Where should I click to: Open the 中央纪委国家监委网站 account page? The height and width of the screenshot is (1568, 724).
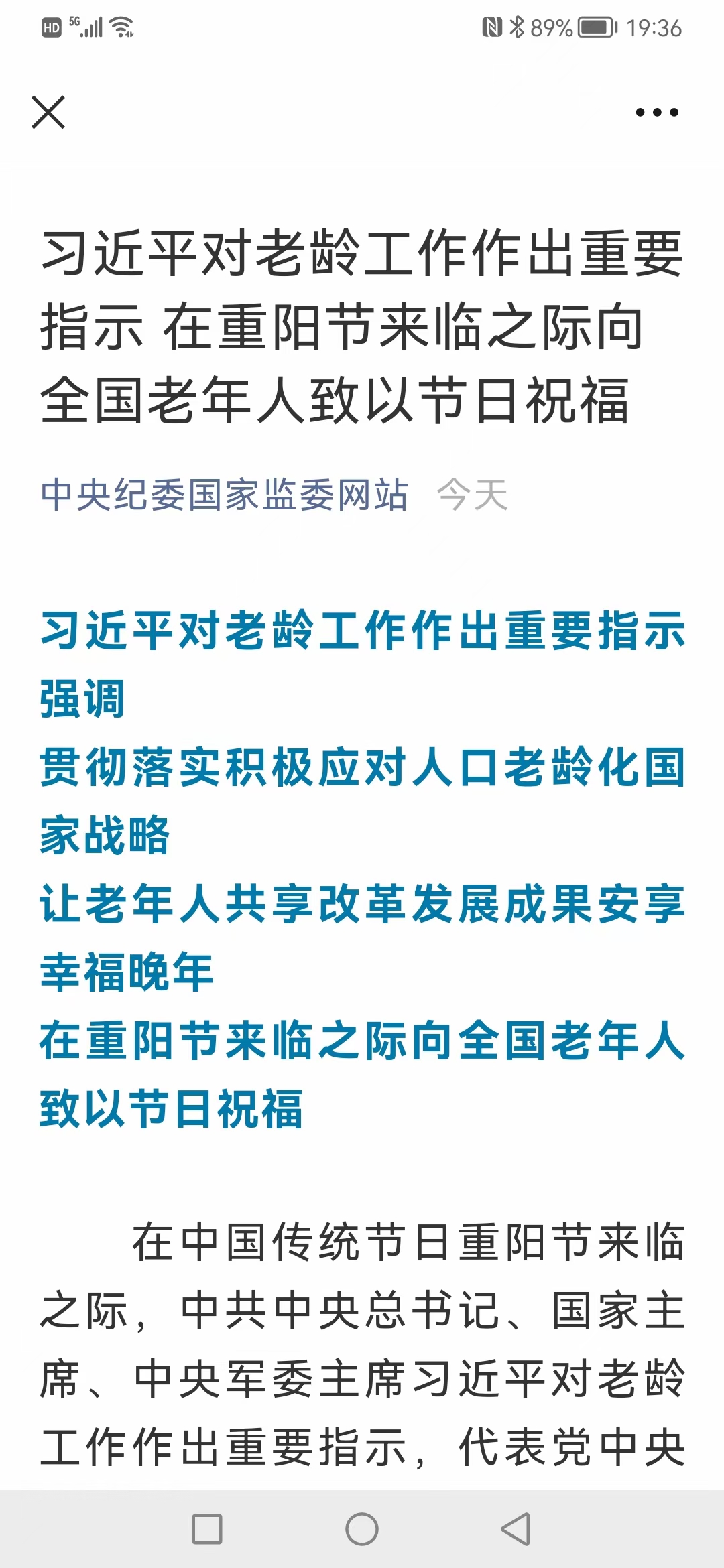tap(224, 495)
